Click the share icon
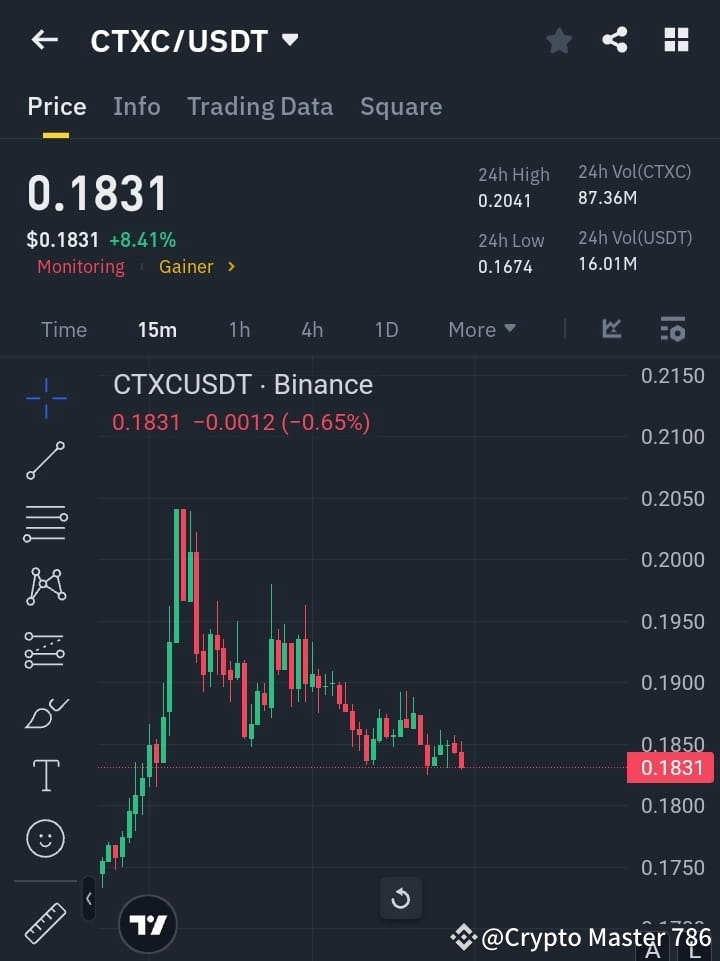Image resolution: width=720 pixels, height=961 pixels. click(616, 40)
